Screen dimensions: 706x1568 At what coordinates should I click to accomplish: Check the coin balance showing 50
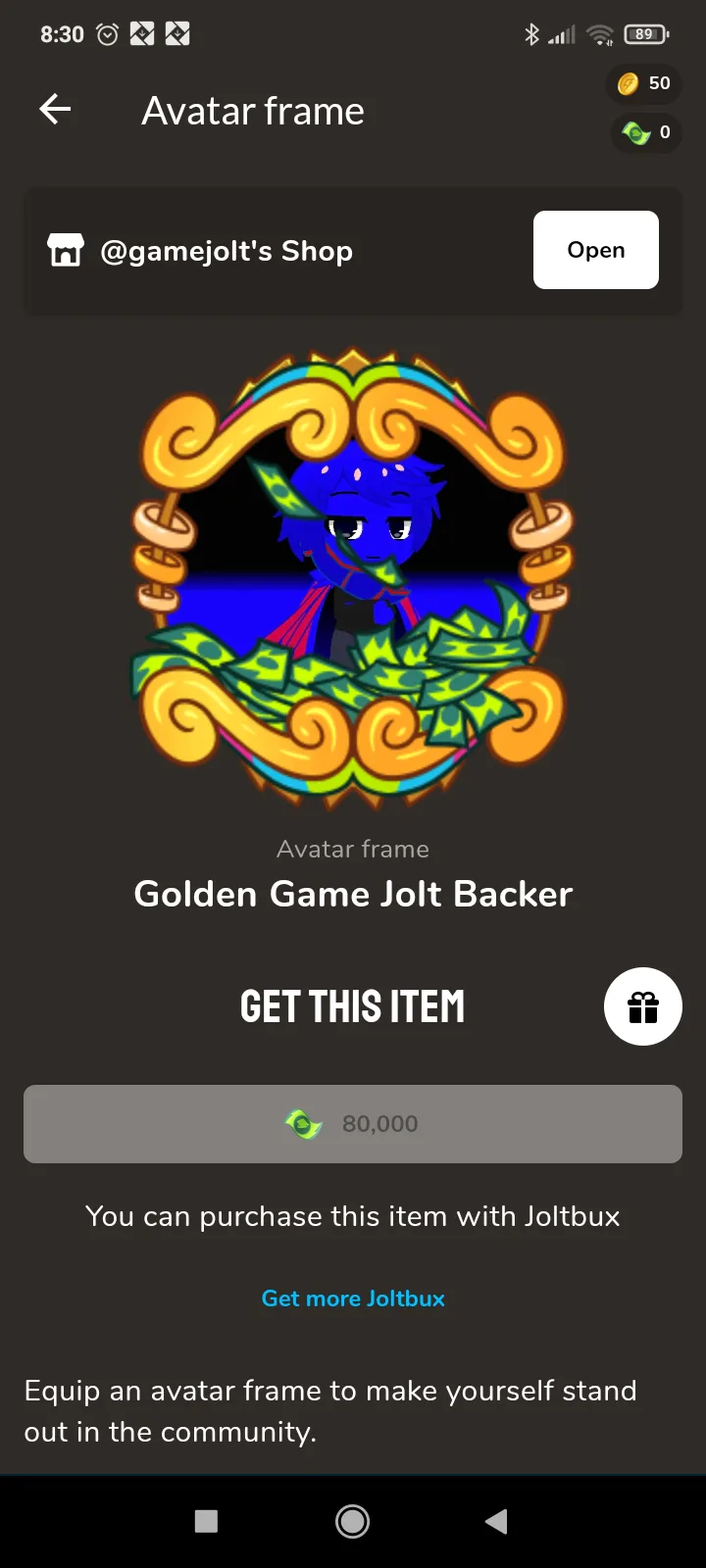[x=645, y=83]
